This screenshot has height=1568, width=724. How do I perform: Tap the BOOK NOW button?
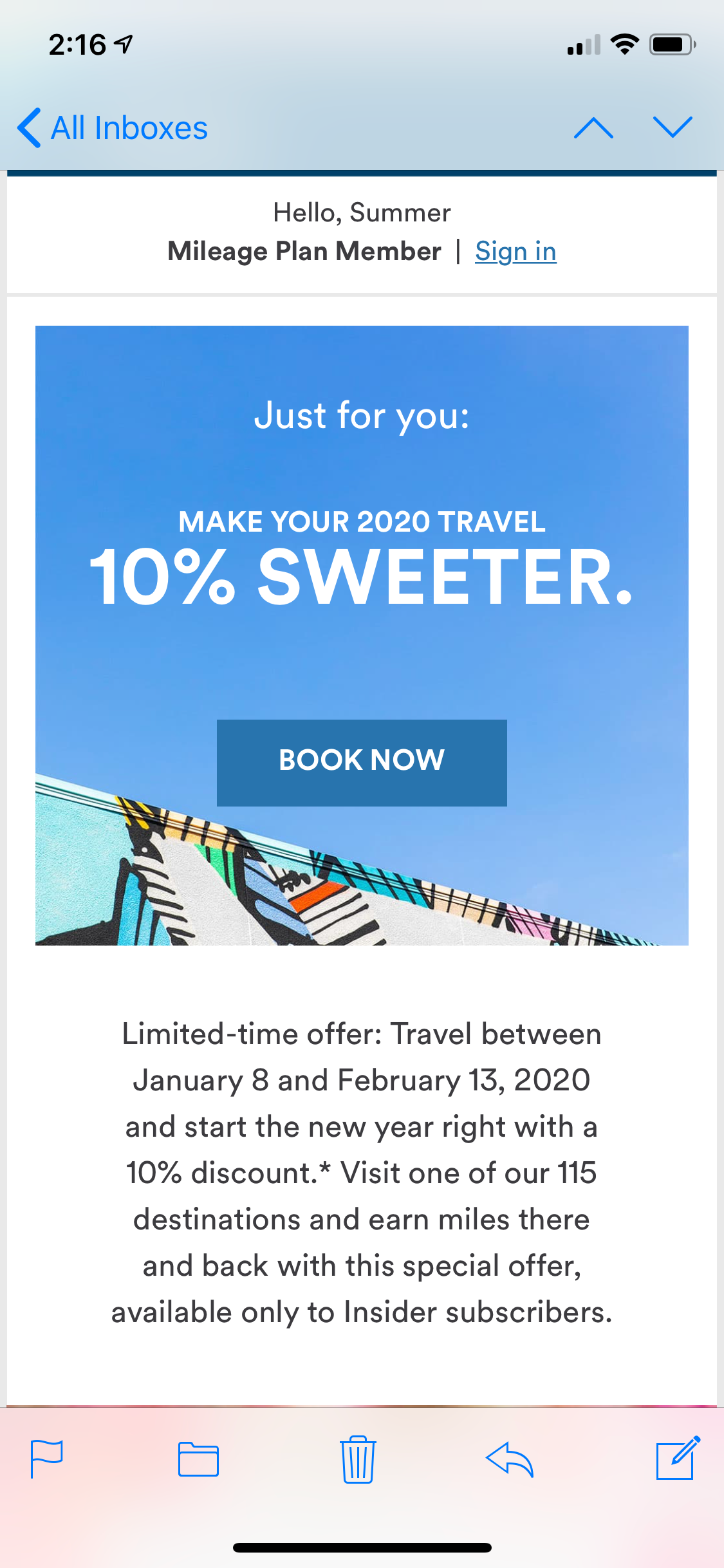362,762
